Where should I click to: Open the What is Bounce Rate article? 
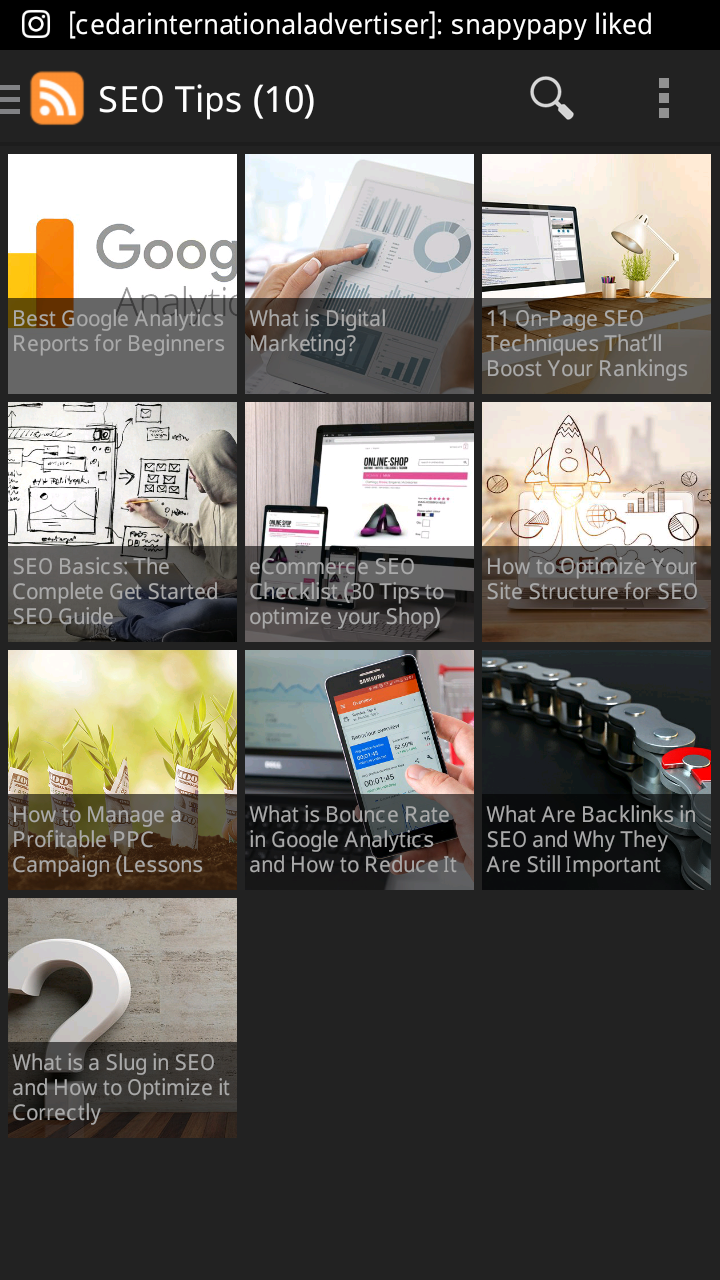(x=359, y=769)
